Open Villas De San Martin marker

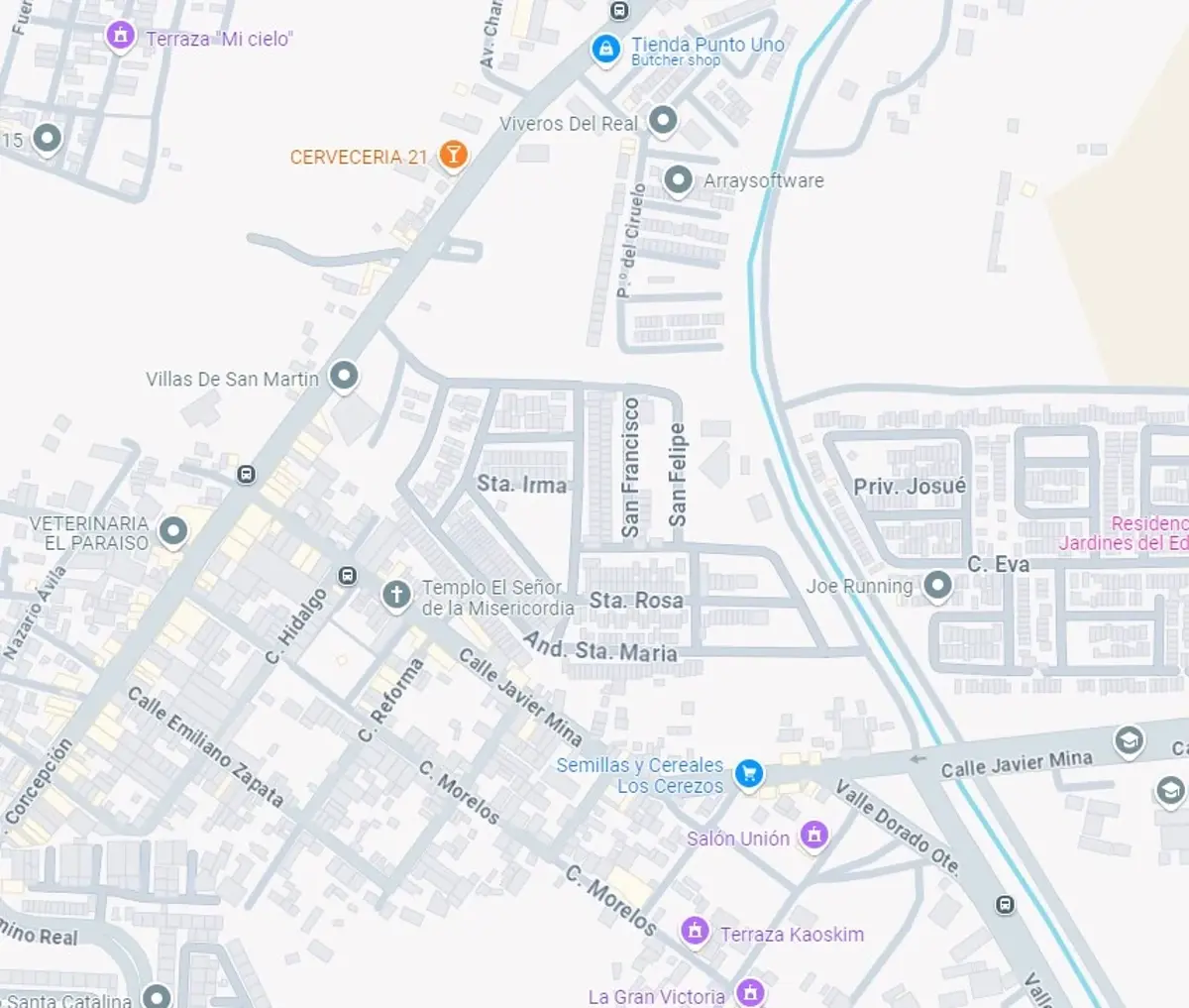click(344, 377)
